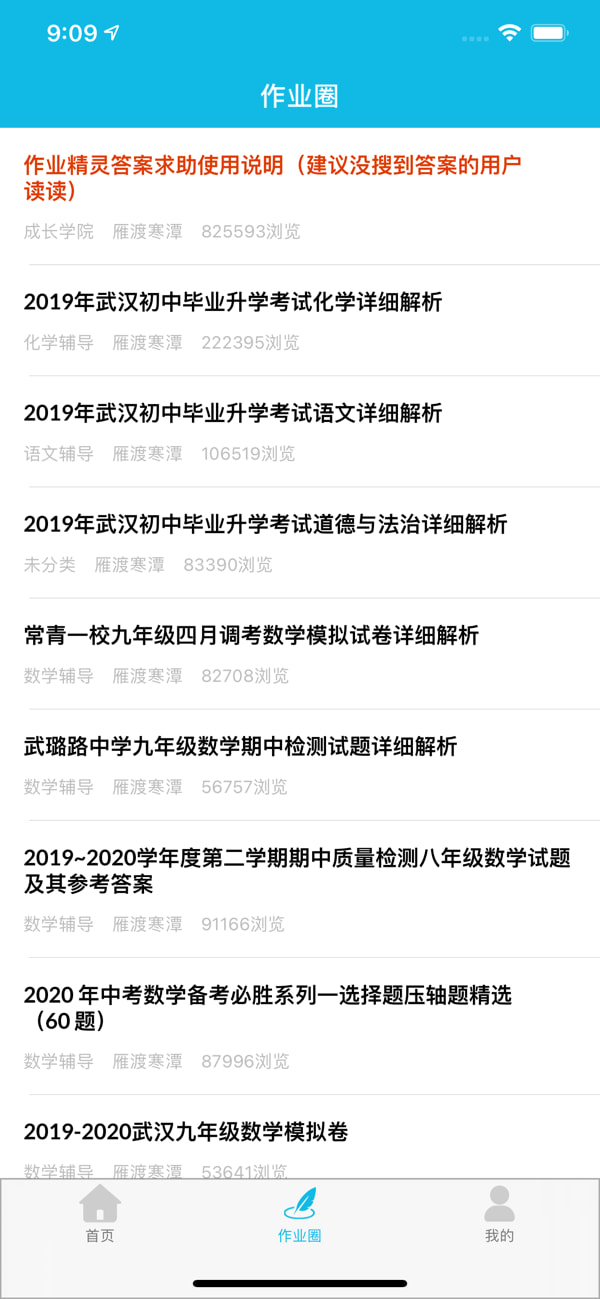This screenshot has width=600, height=1299.
Task: Switch to the 首页 tab
Action: click(x=100, y=1214)
